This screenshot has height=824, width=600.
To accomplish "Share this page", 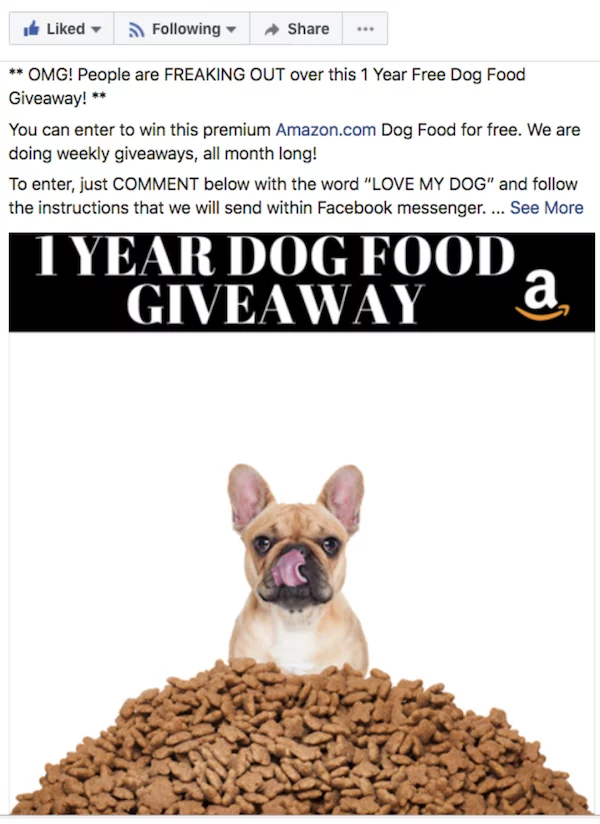I will (296, 29).
